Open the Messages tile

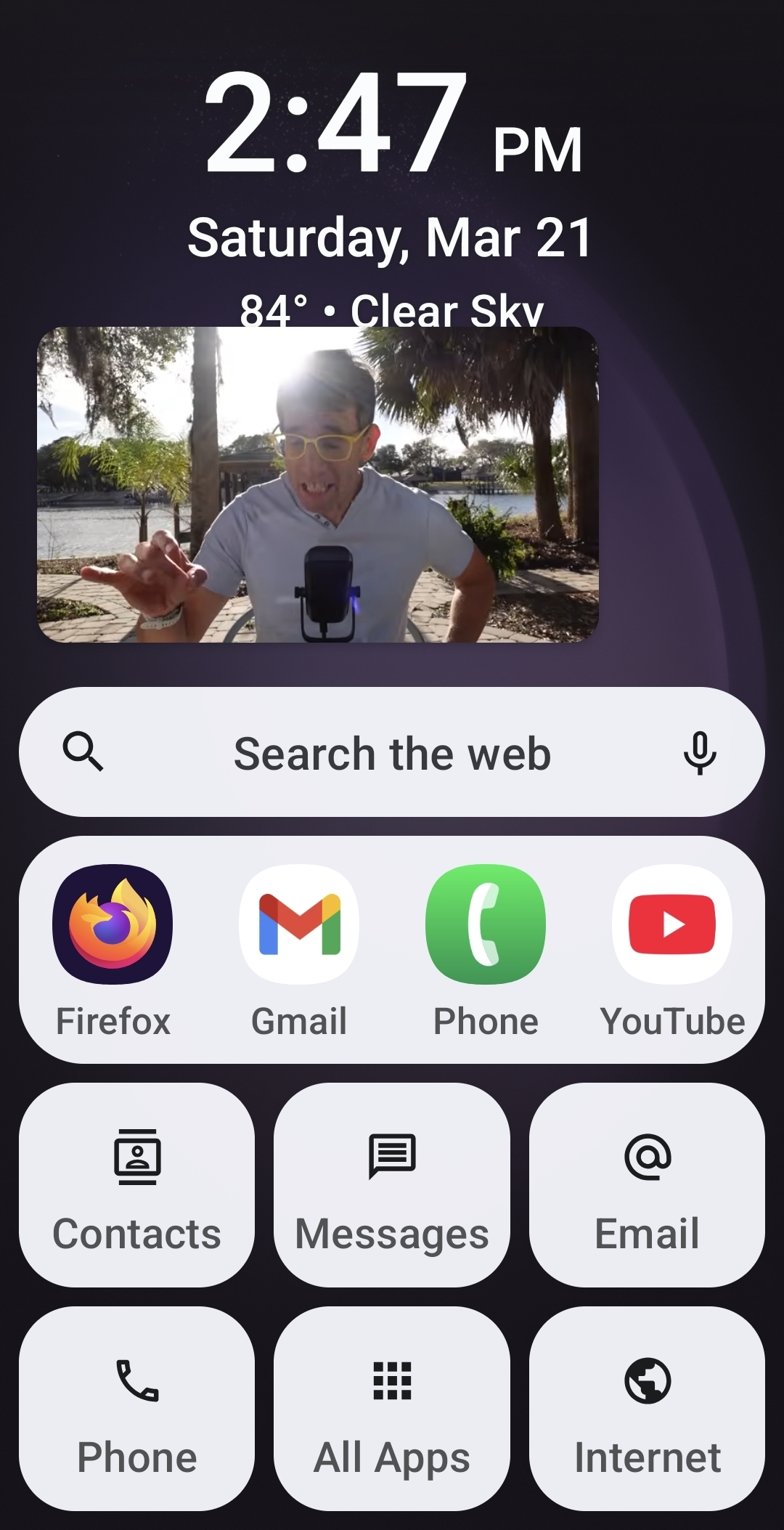point(392,1185)
